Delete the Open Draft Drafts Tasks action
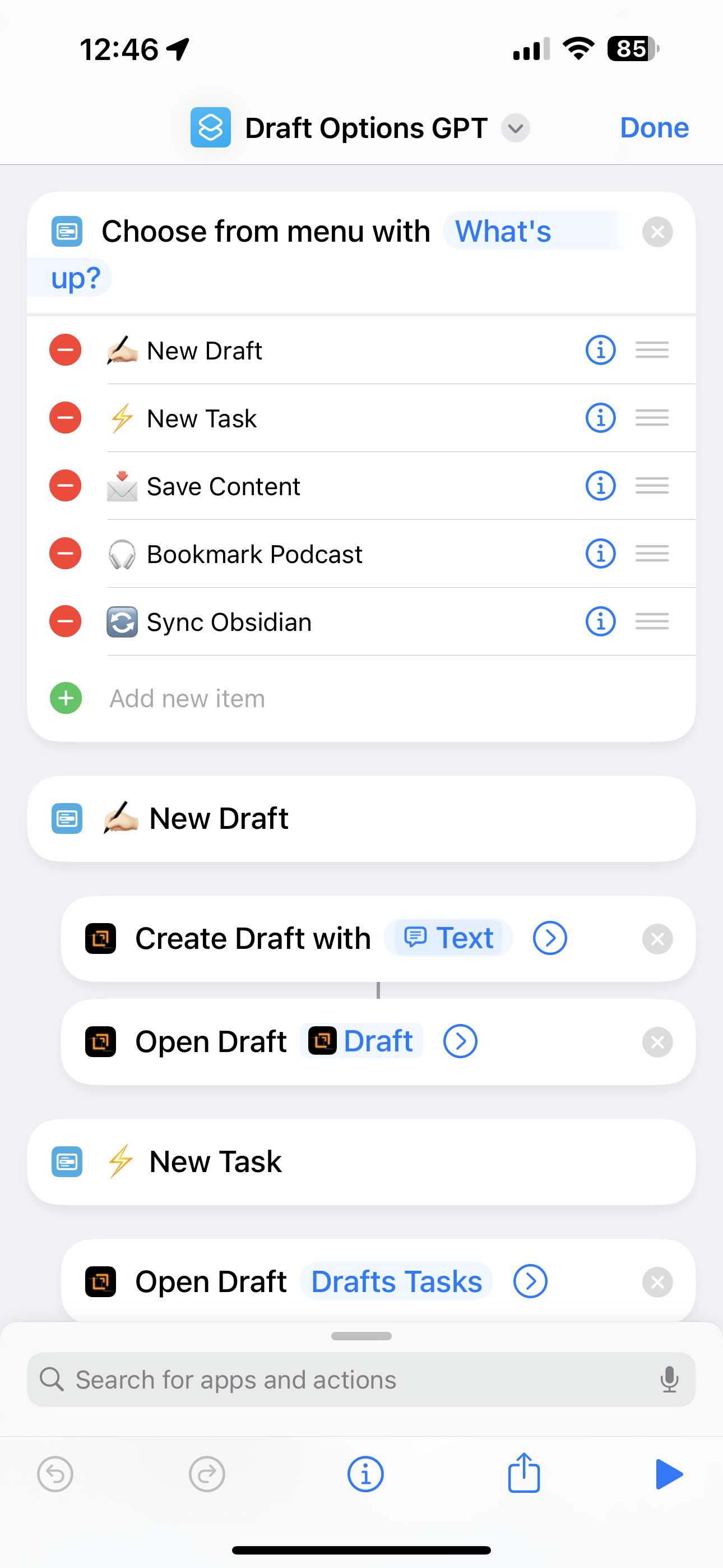This screenshot has width=723, height=1568. click(657, 1282)
